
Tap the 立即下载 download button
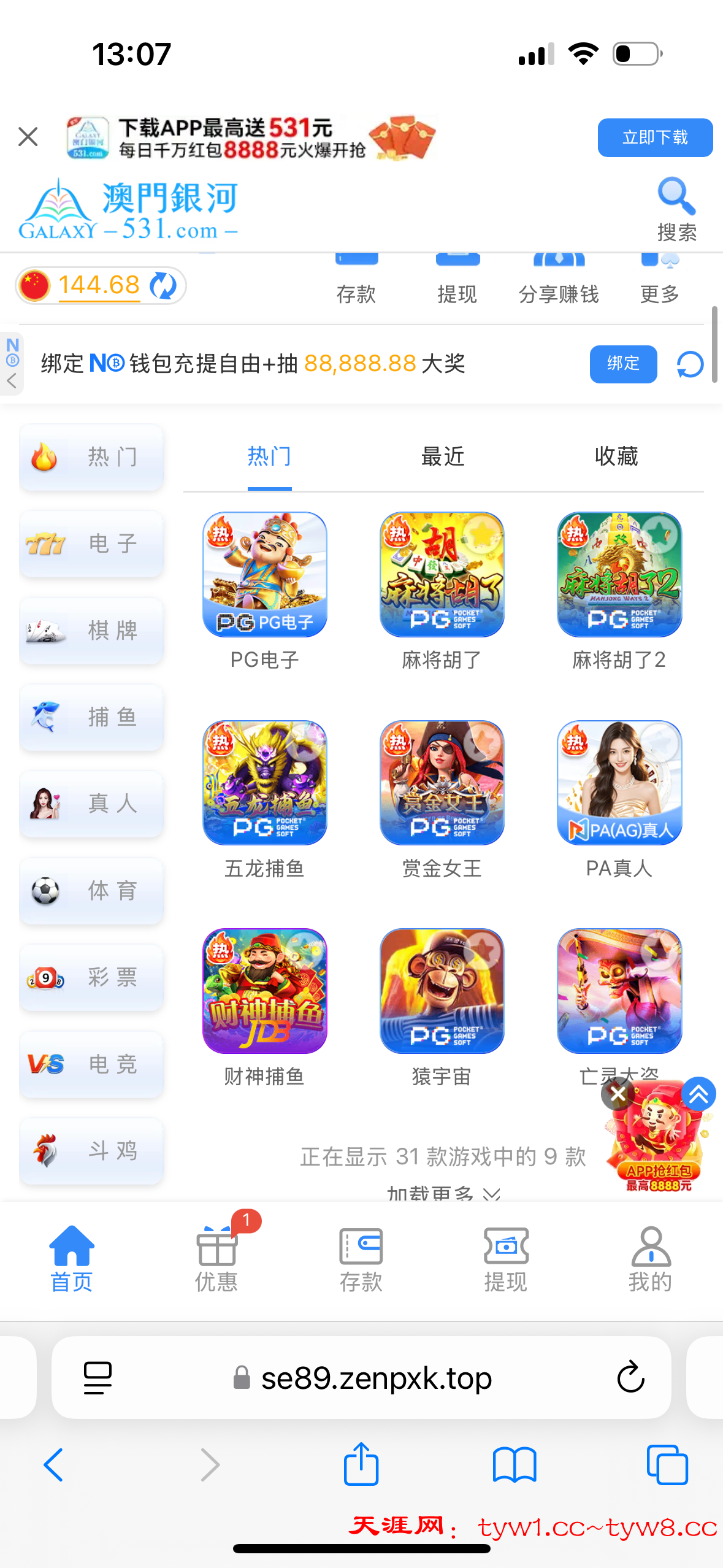[654, 138]
